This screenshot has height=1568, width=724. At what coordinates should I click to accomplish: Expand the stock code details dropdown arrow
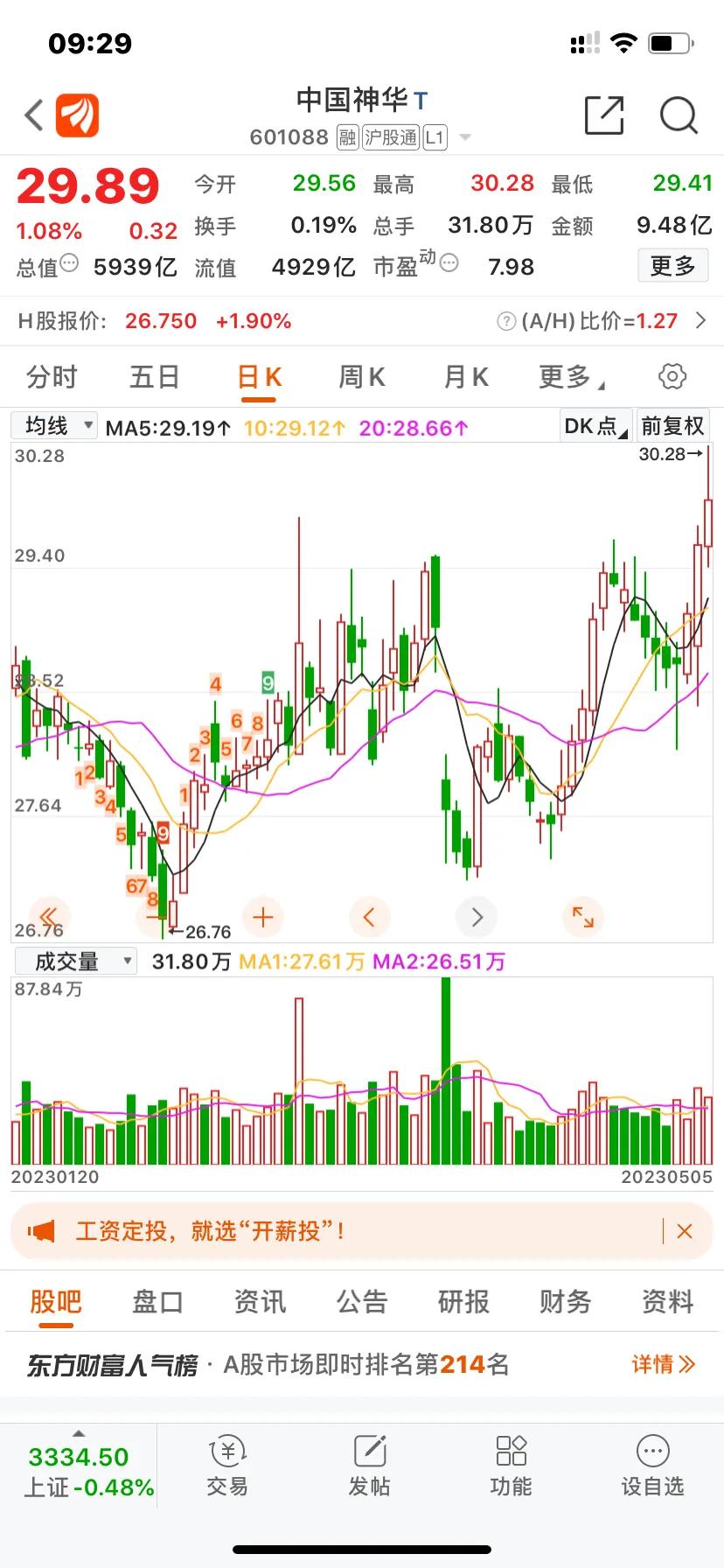pos(464,136)
